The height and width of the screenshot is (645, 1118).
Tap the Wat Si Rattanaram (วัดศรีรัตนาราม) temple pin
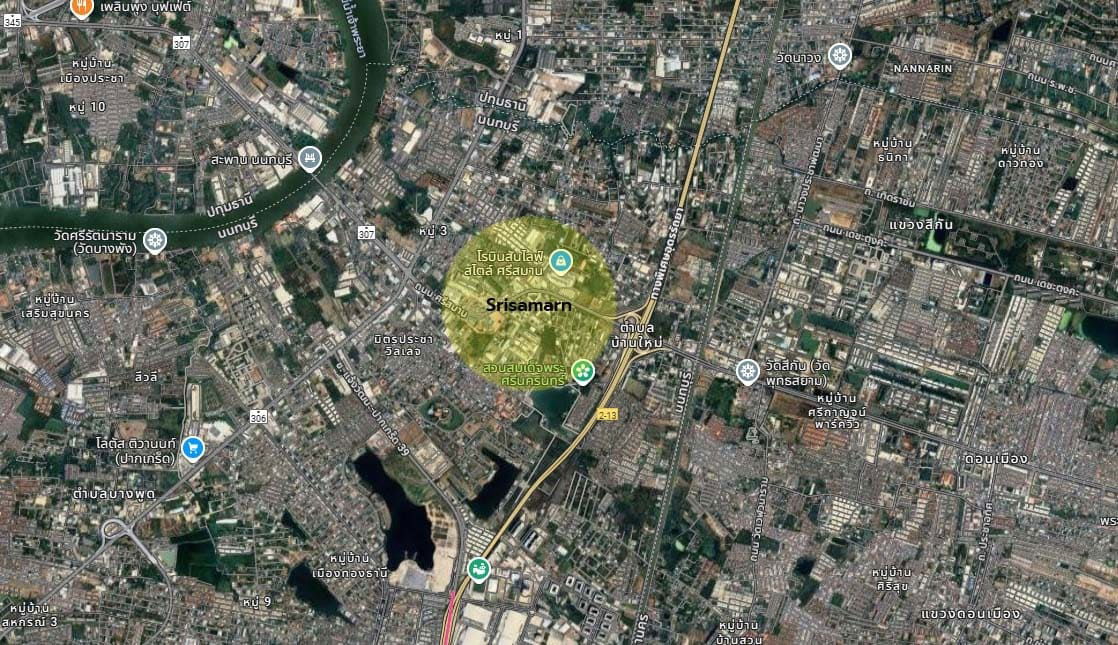[154, 240]
